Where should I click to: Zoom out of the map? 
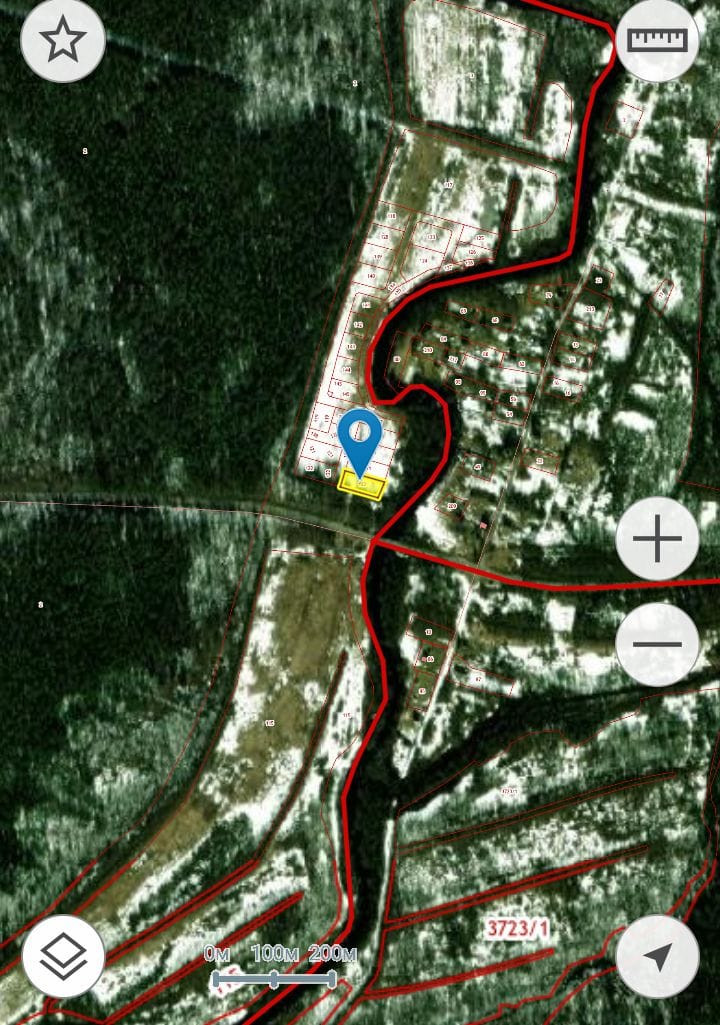(657, 644)
